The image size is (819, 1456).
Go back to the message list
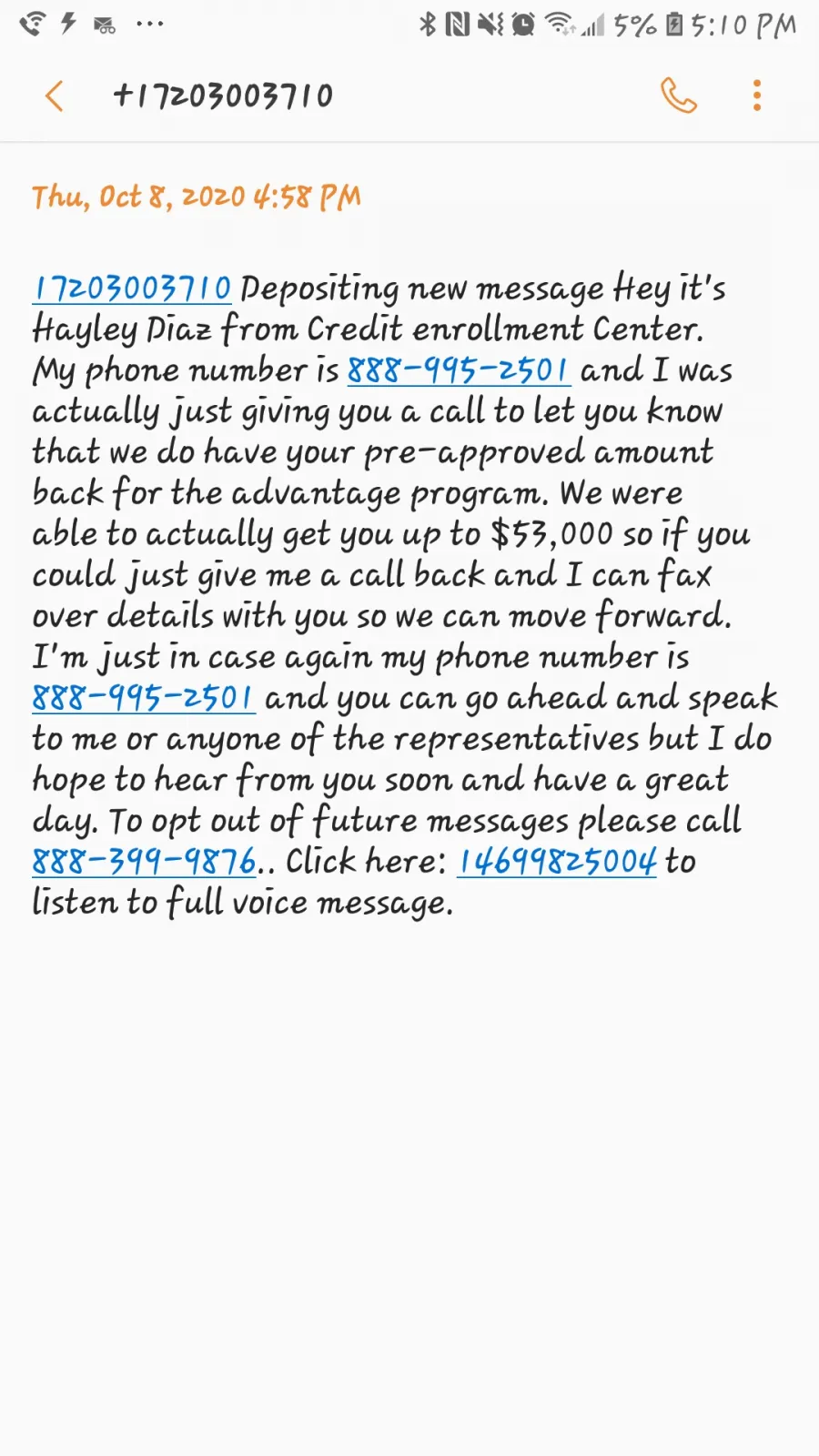pyautogui.click(x=55, y=96)
